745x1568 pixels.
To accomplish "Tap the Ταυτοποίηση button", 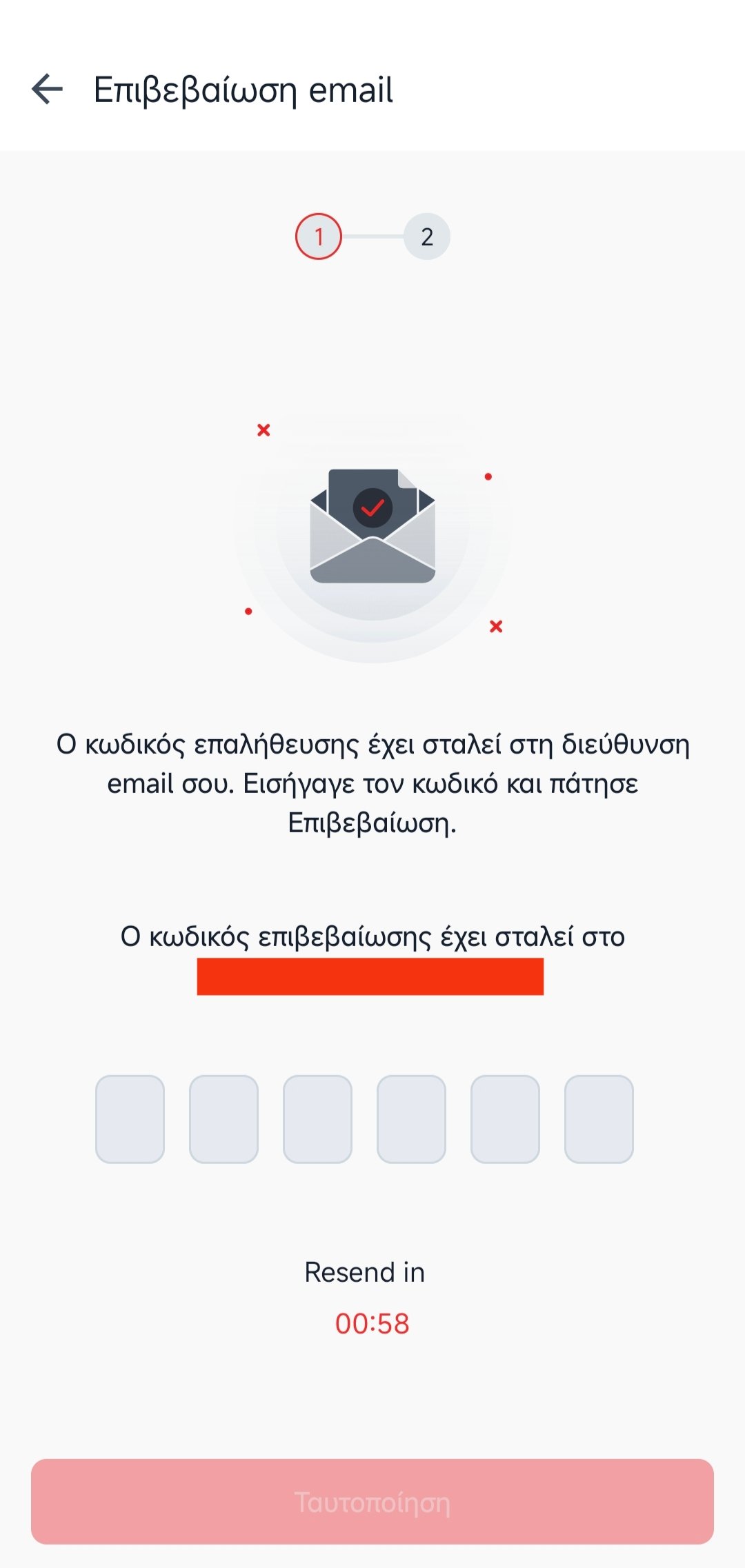I will point(372,1502).
